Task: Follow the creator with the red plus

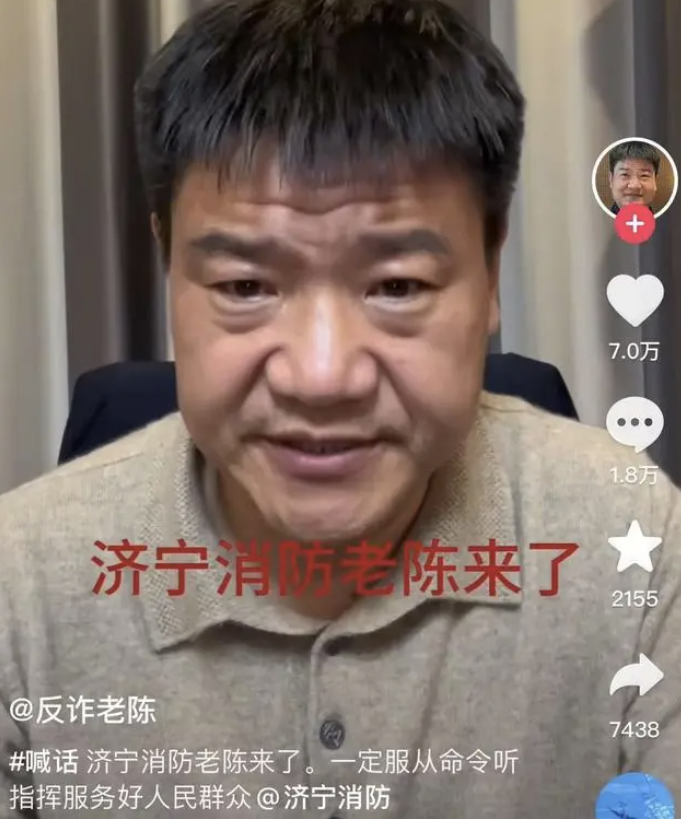Action: click(635, 223)
